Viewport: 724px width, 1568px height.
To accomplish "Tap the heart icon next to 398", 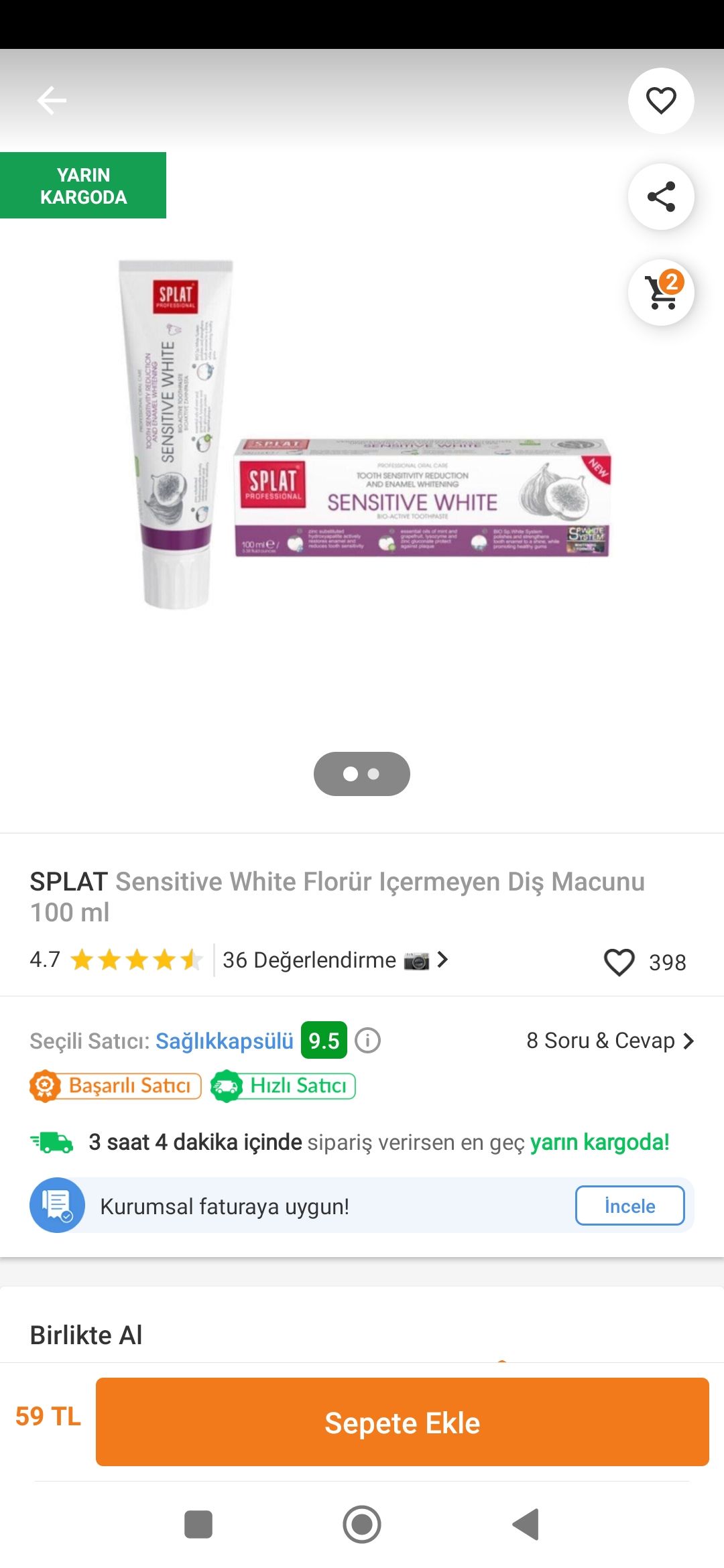I will pos(619,962).
